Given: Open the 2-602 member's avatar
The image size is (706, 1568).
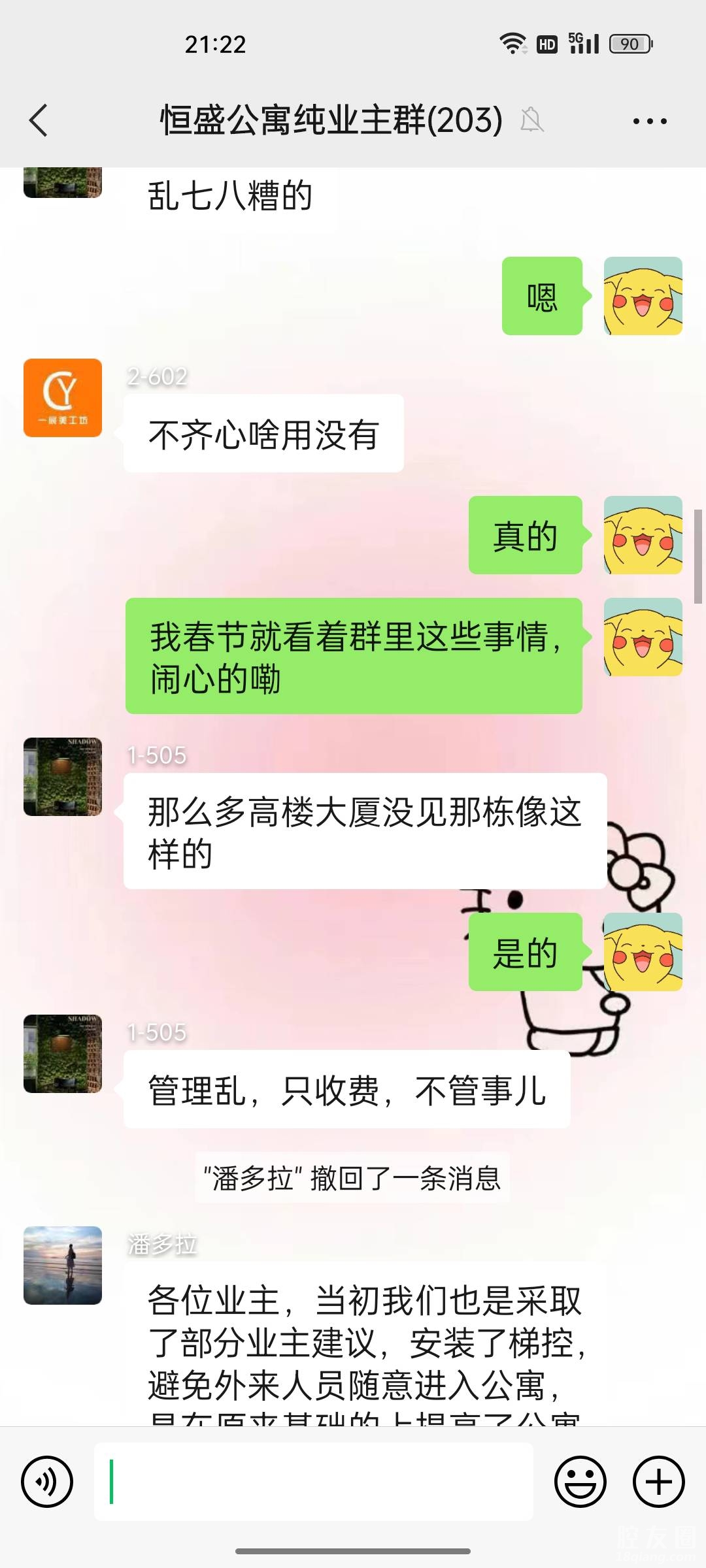Looking at the screenshot, I should (63, 398).
